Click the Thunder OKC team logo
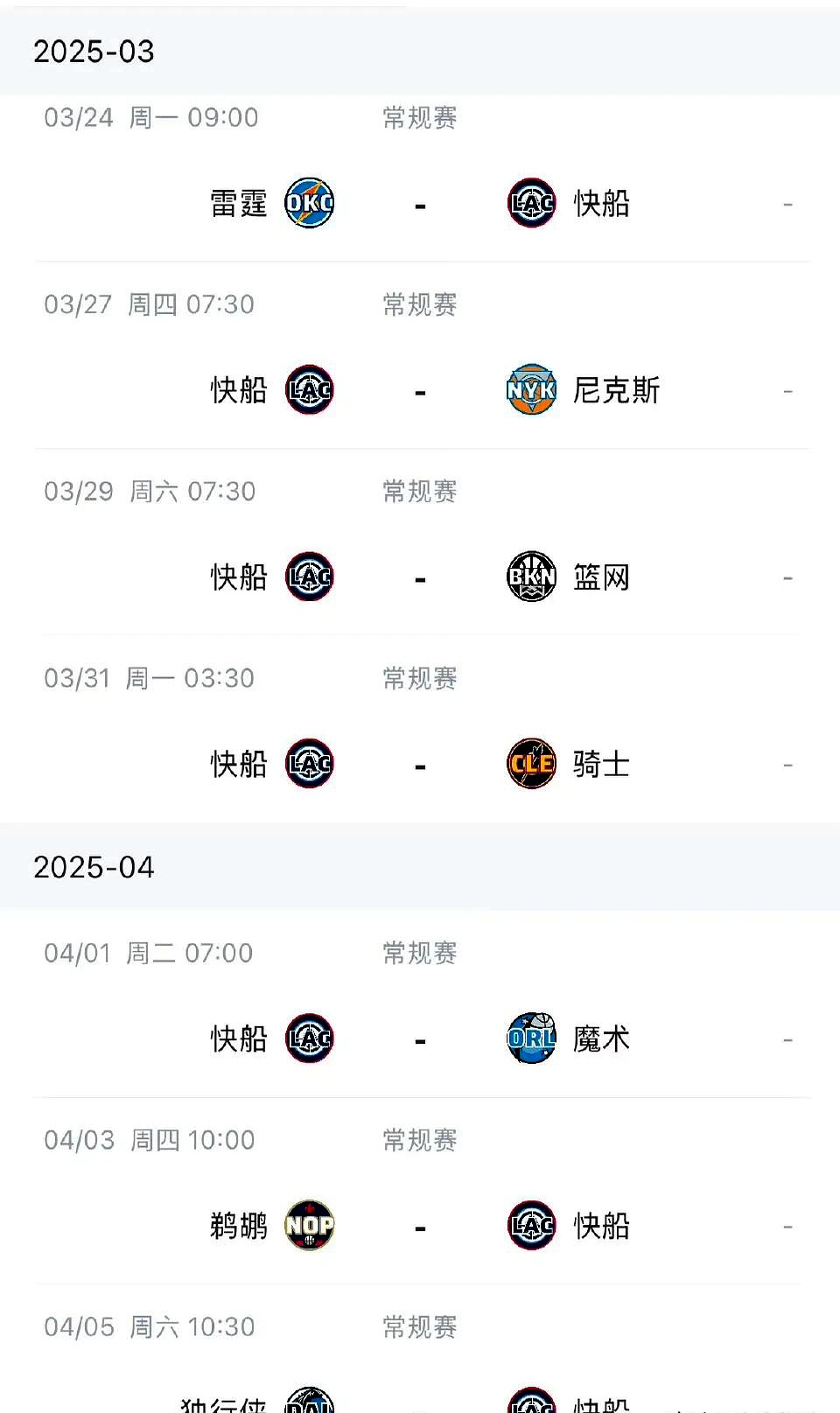840x1413 pixels. (308, 203)
